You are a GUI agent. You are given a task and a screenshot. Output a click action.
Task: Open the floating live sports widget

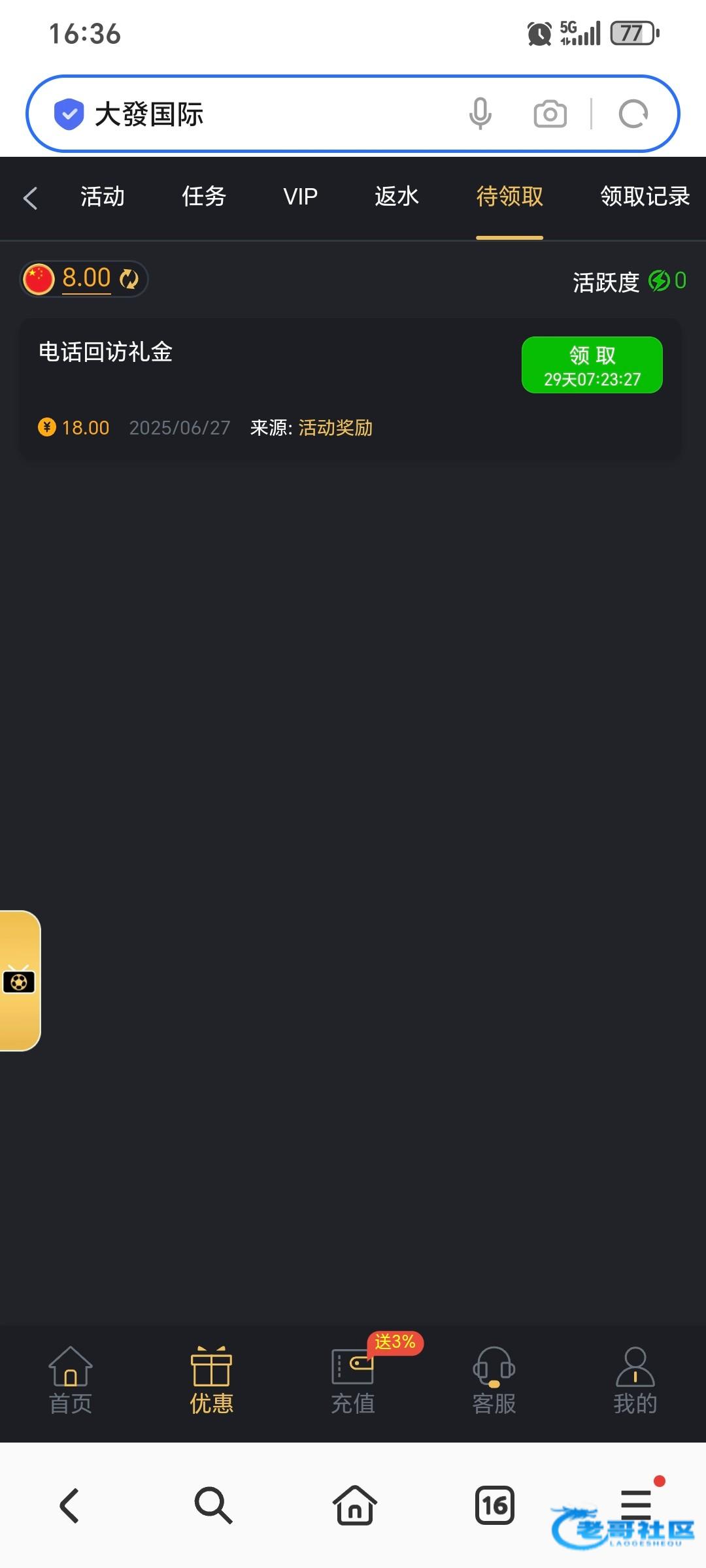19,981
